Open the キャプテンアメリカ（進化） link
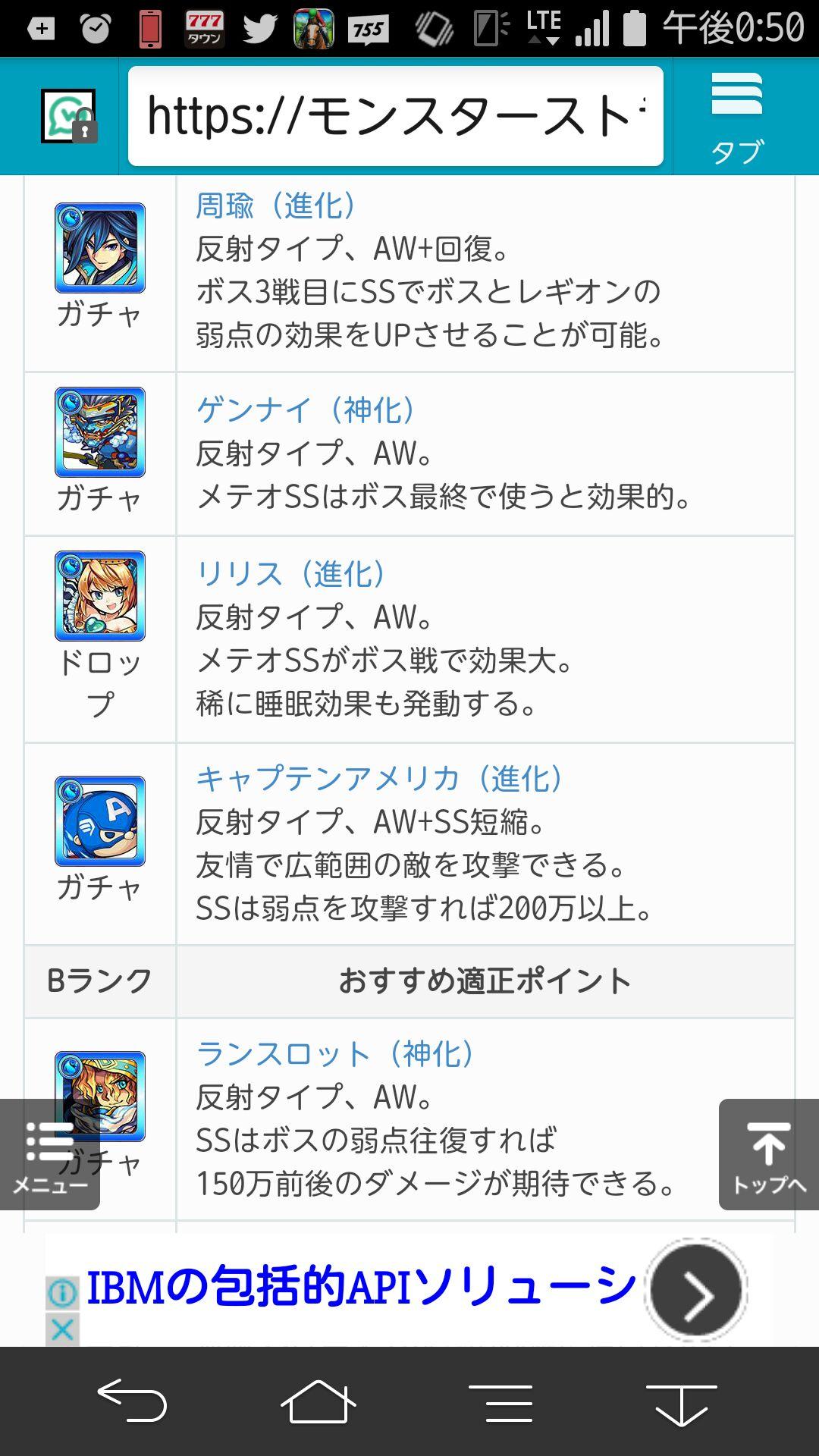Image resolution: width=819 pixels, height=1456 pixels. click(x=379, y=779)
